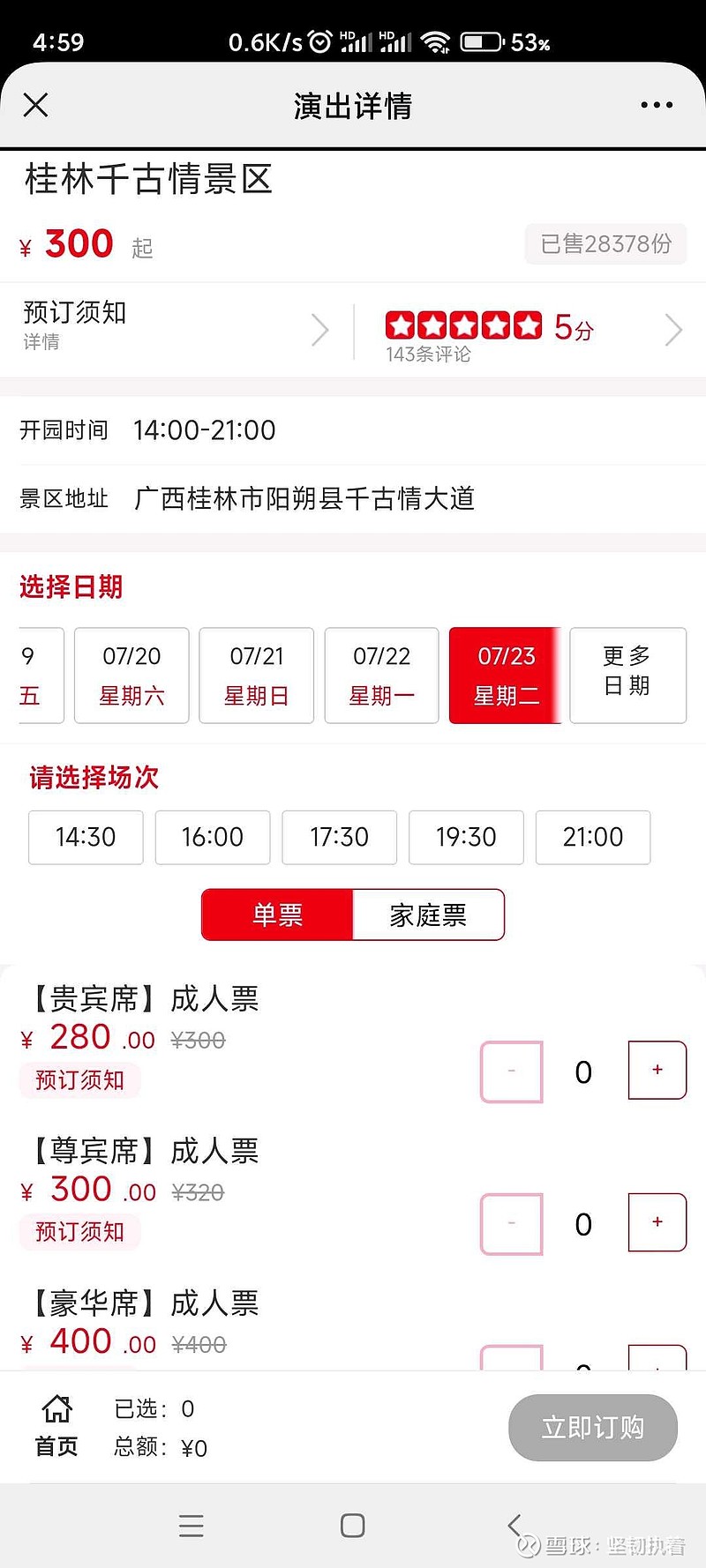Close the 演出详情 page with the X
This screenshot has width=706, height=1568.
[x=35, y=106]
